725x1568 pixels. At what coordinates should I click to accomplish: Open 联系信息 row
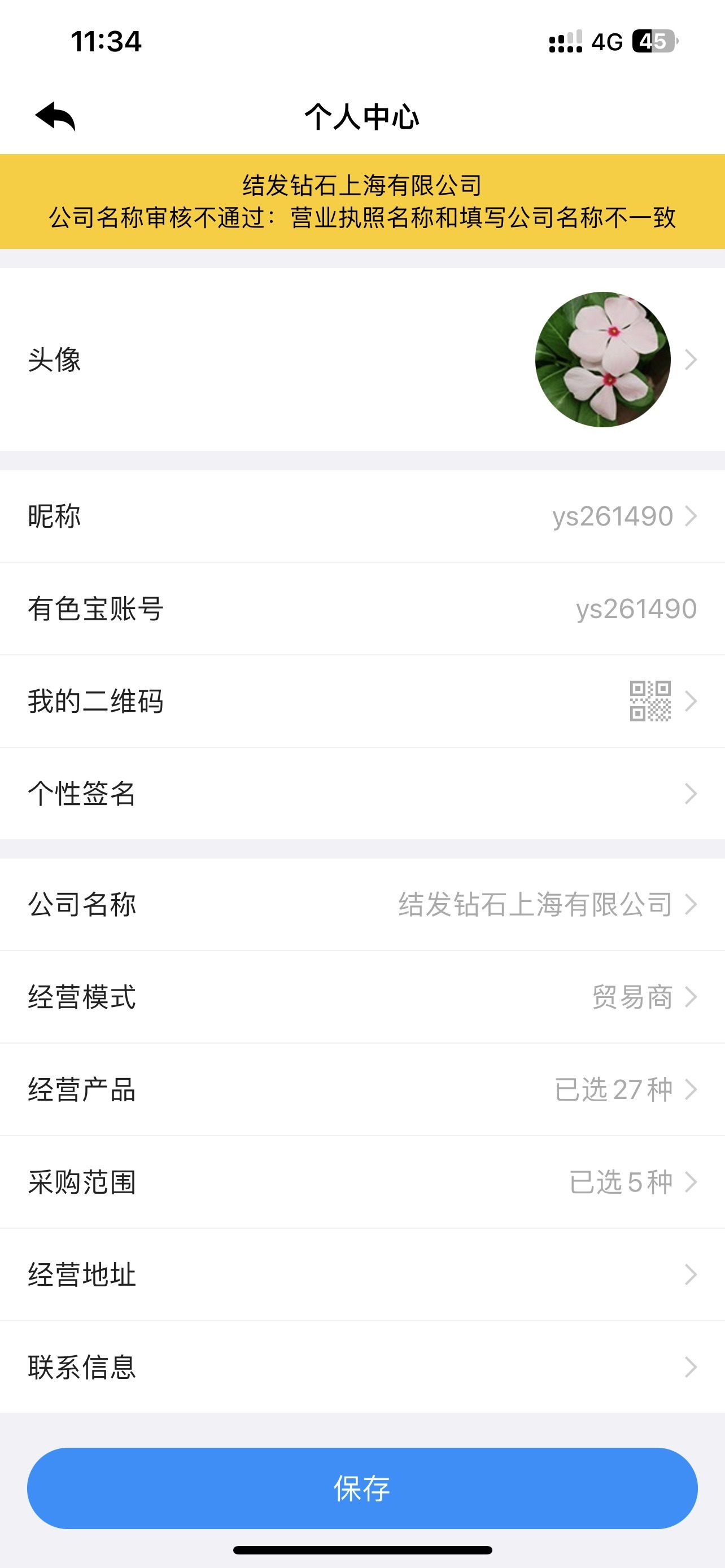362,1367
